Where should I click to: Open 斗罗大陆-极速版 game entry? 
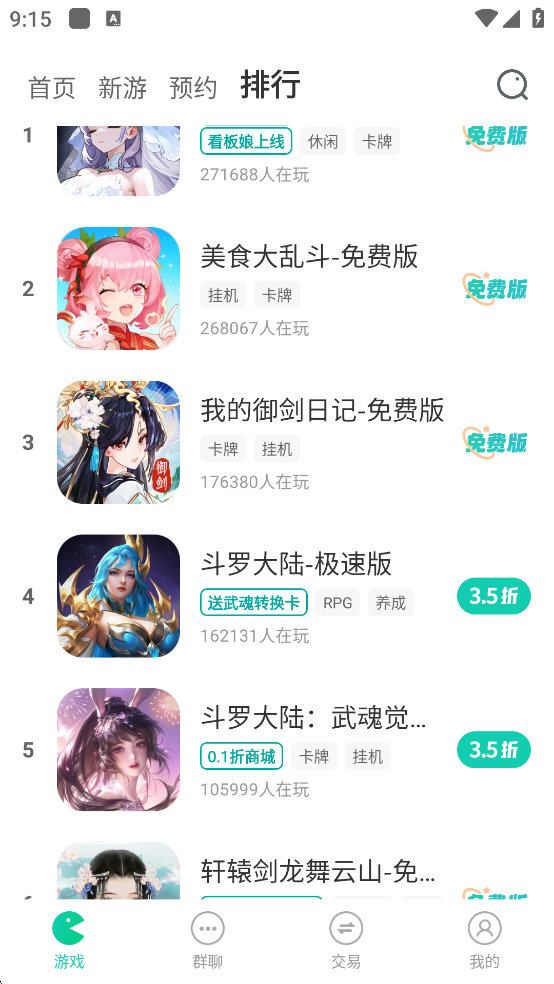[x=277, y=596]
